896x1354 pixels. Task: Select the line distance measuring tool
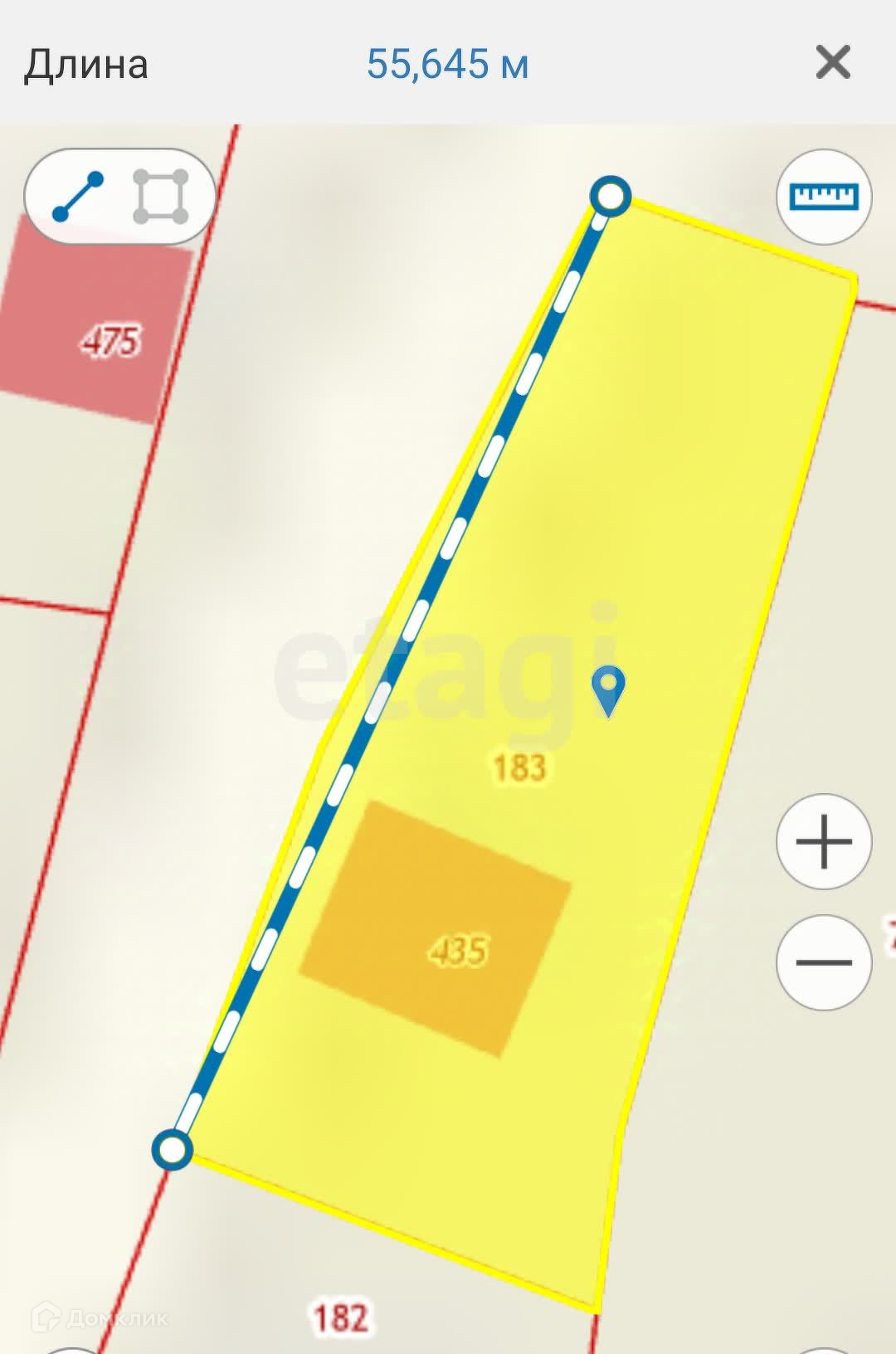[78, 197]
